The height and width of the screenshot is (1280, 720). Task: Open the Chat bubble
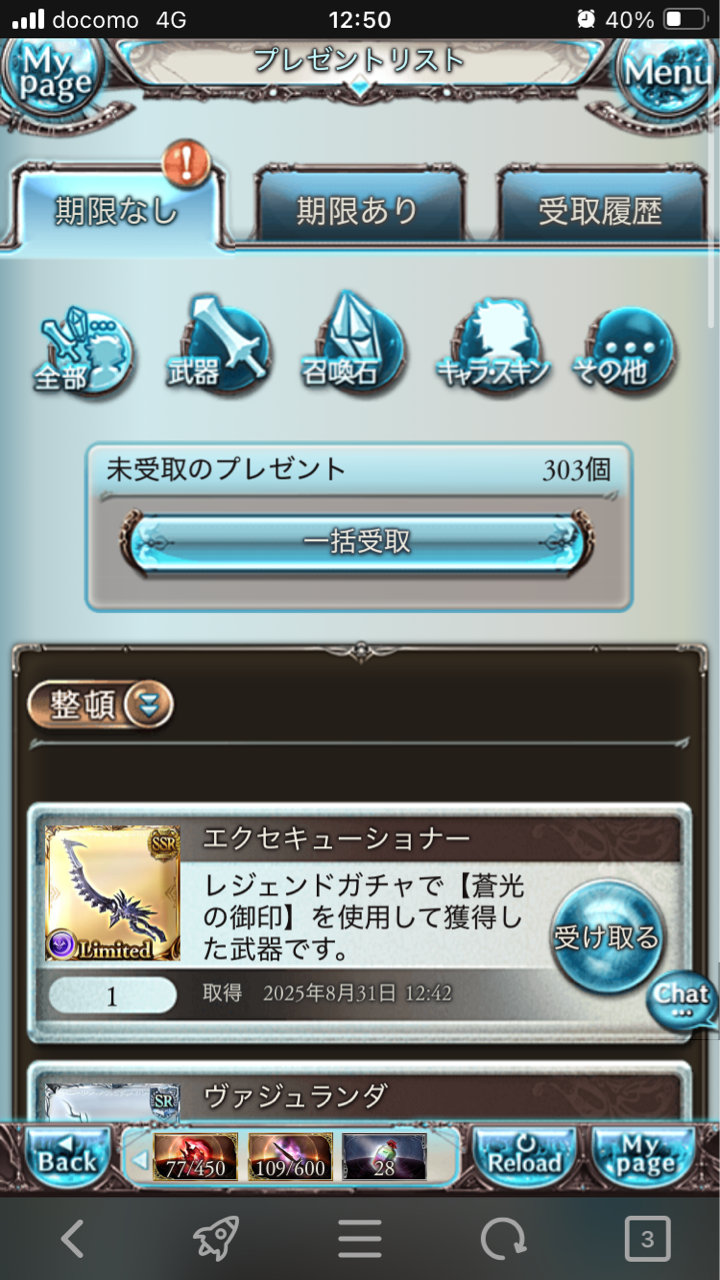point(682,998)
